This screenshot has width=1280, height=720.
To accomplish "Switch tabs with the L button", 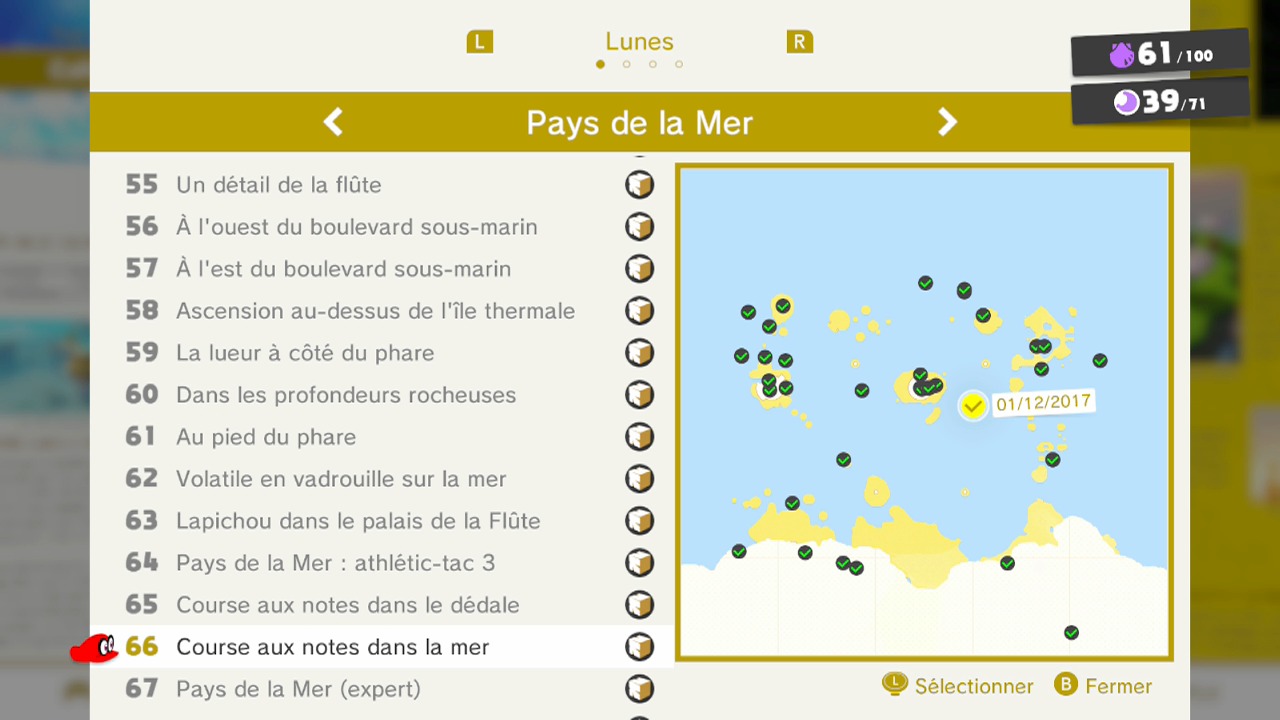I will point(480,42).
